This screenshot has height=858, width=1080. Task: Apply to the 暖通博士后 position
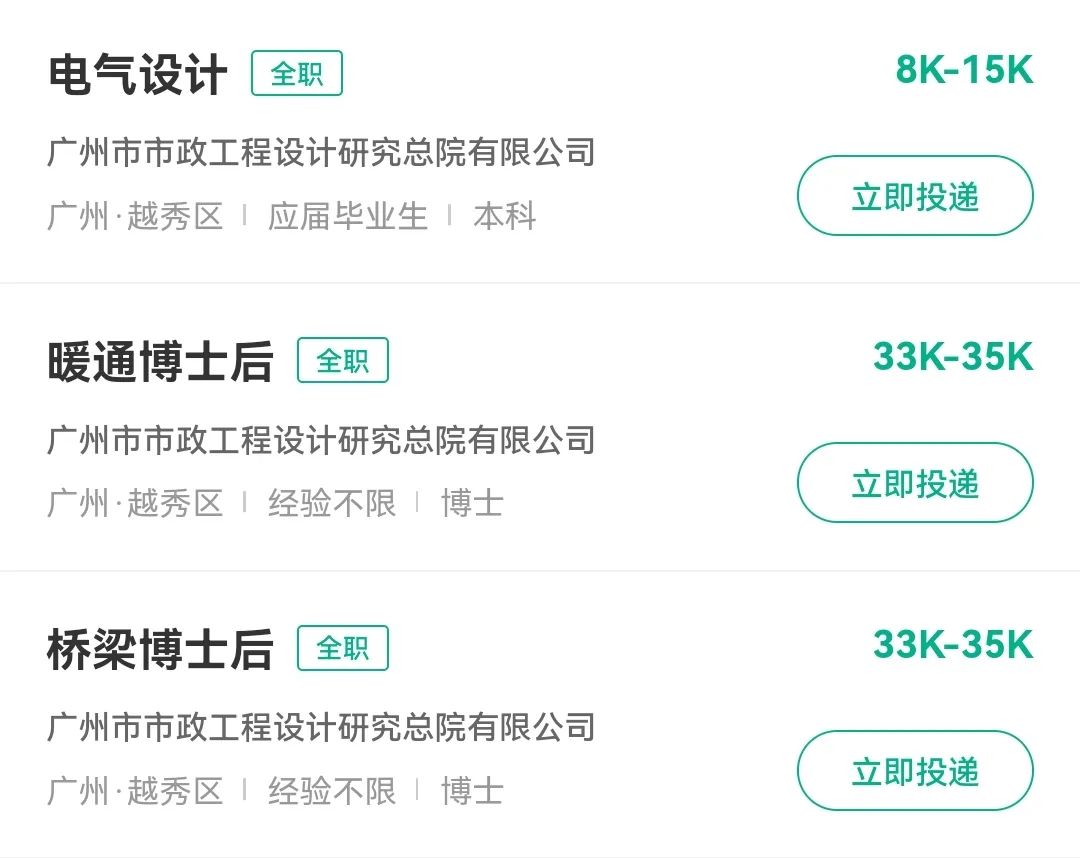pyautogui.click(x=914, y=483)
